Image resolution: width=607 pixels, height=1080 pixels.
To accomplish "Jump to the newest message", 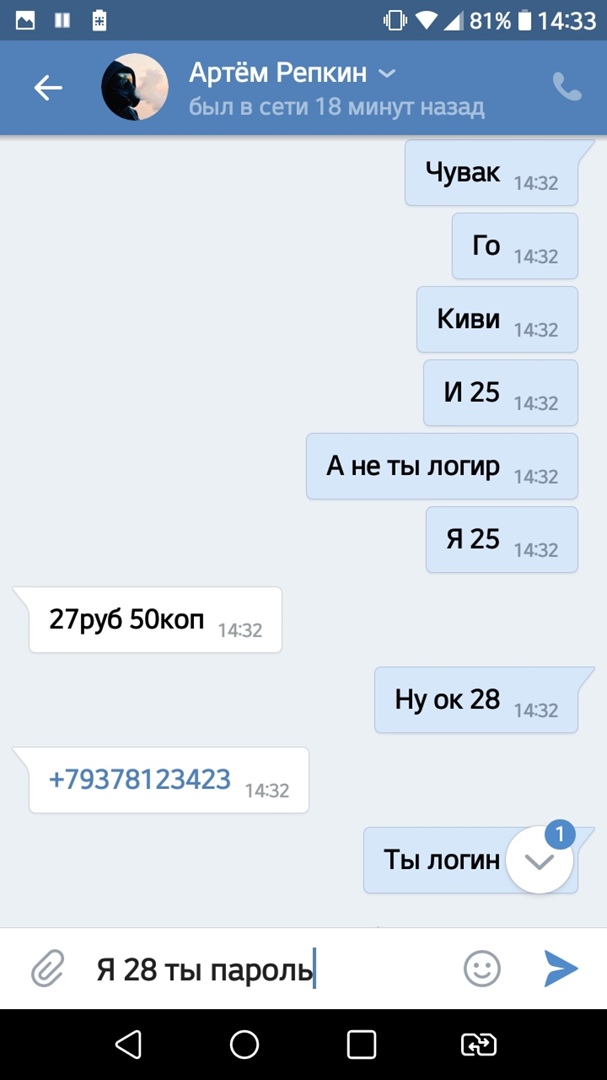I will pos(539,862).
